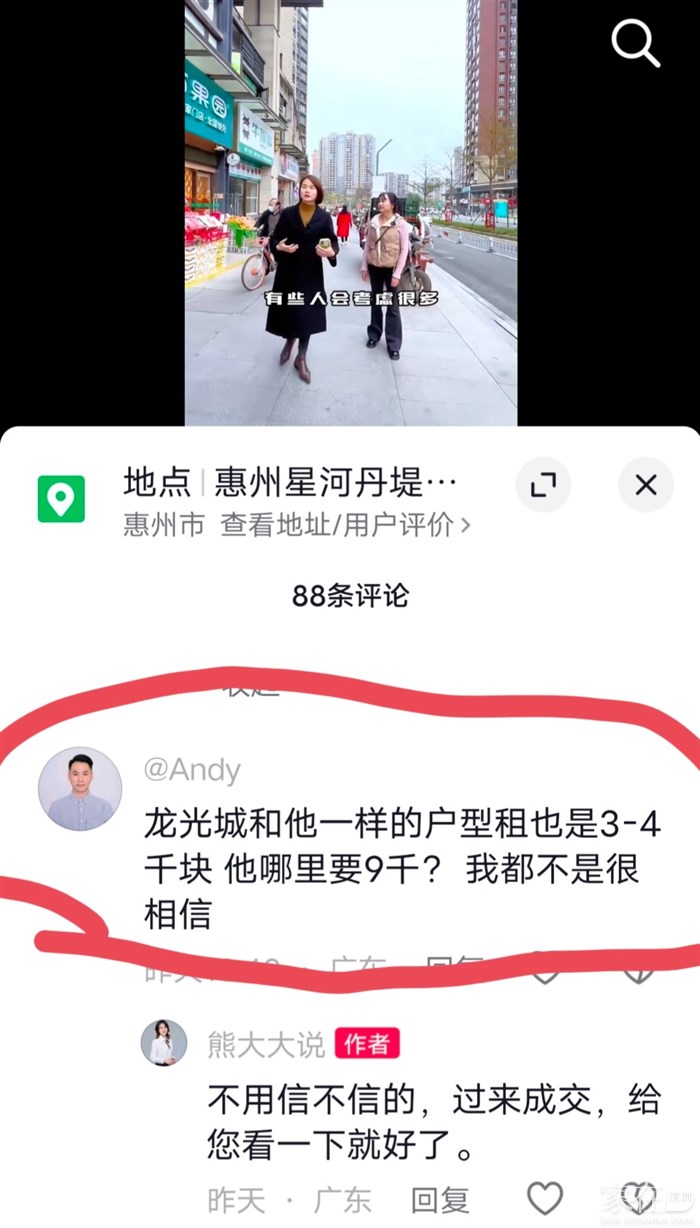Open Andy's profile picture

point(80,788)
